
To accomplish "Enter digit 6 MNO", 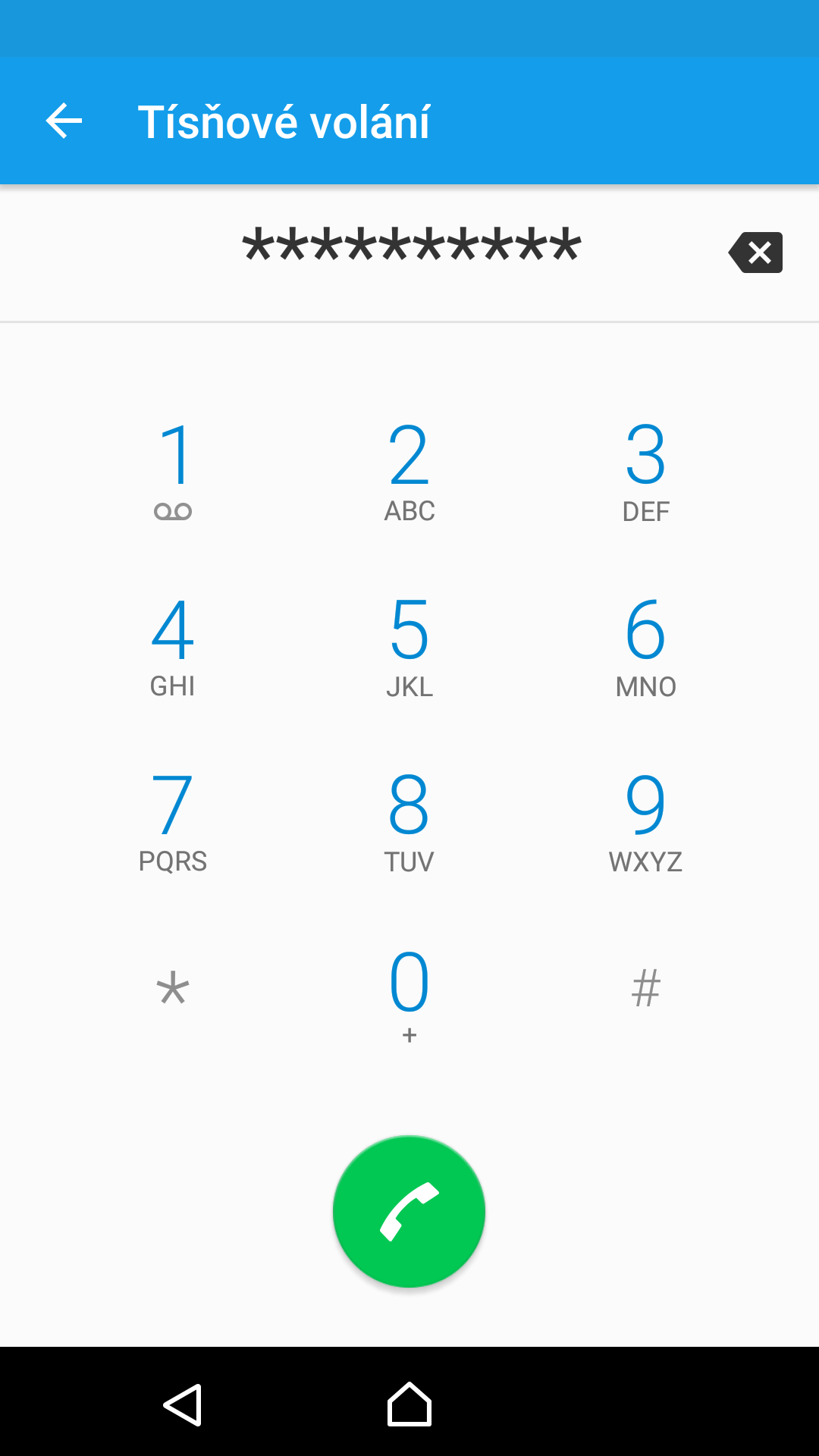I will pyautogui.click(x=646, y=647).
